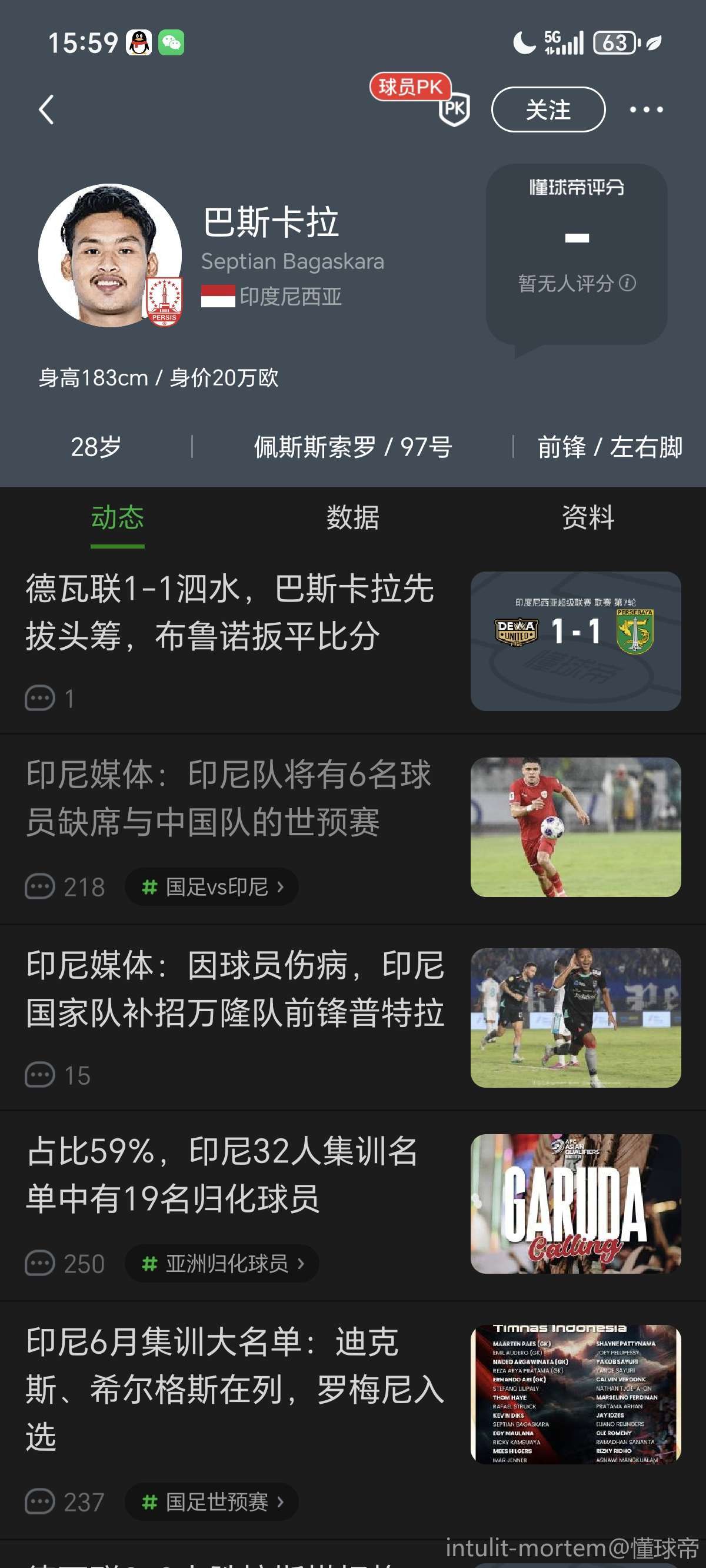
Task: Follow this player with 关注
Action: (x=548, y=109)
